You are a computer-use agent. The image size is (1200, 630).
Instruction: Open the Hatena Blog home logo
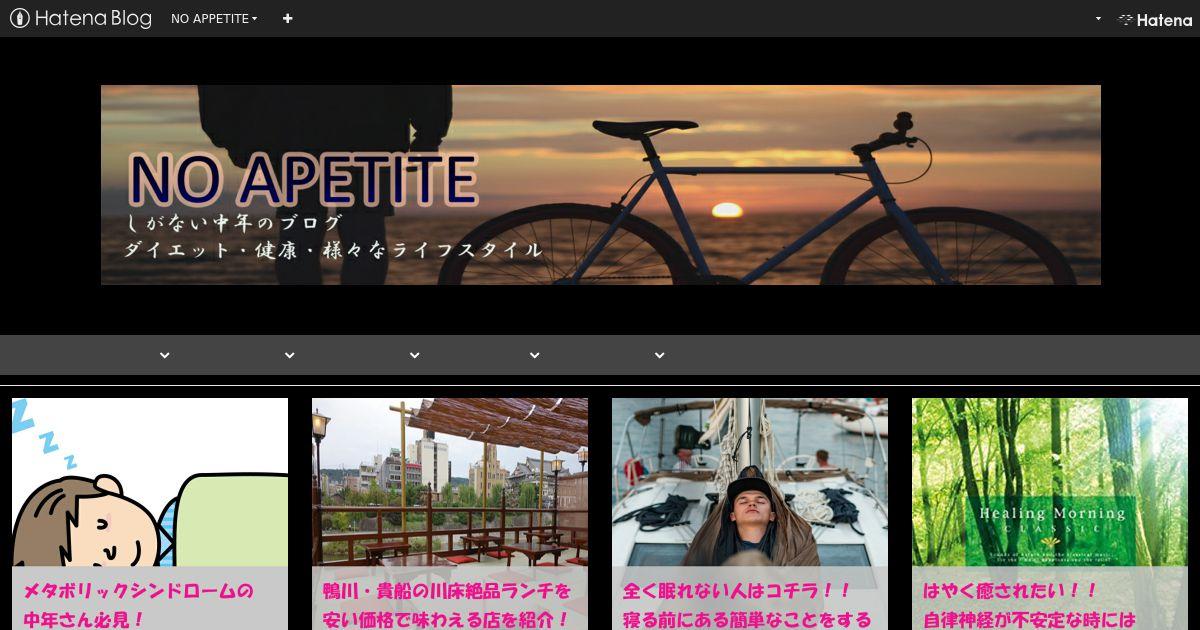(x=81, y=18)
